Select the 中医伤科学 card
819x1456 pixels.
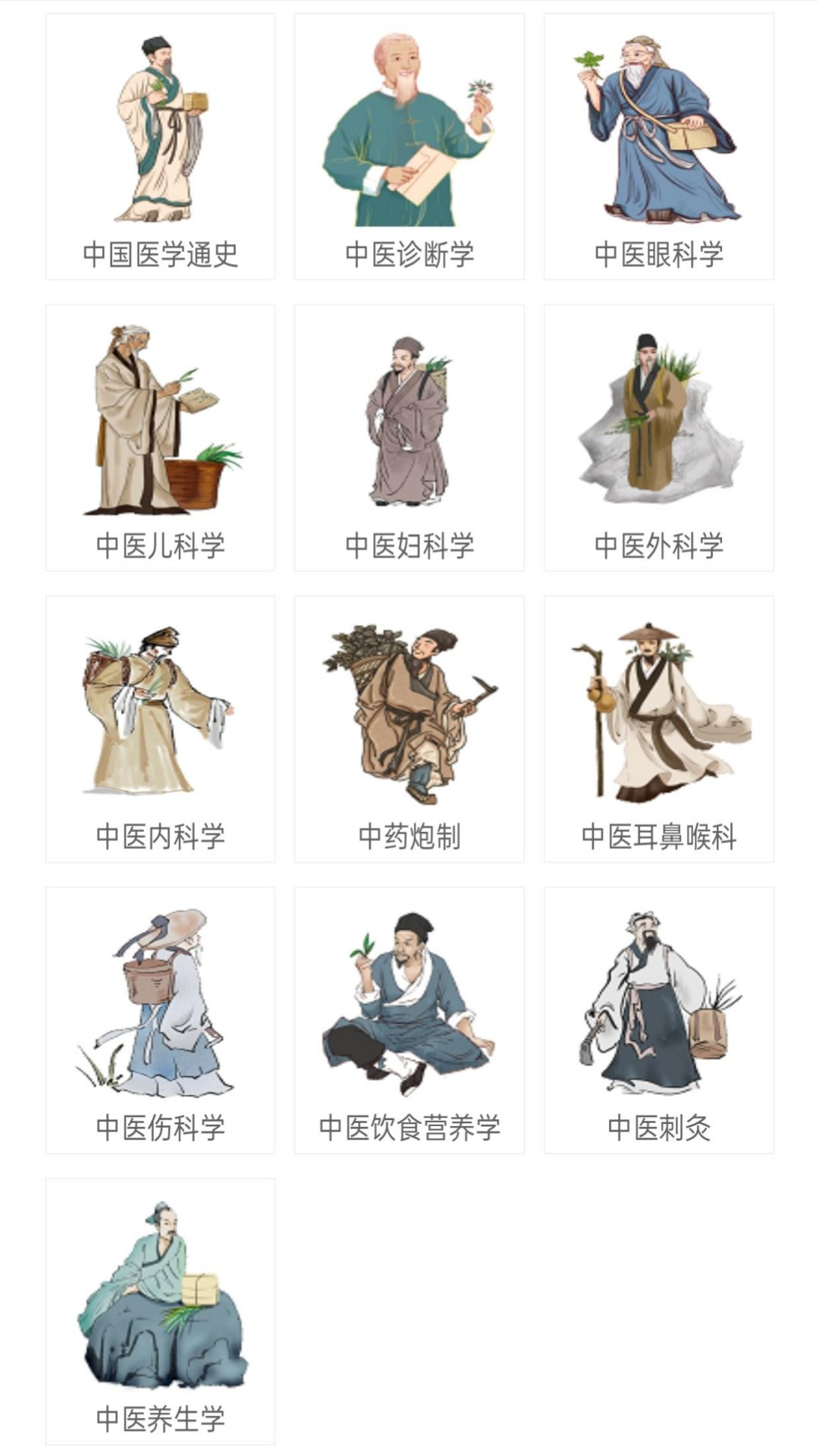(x=160, y=1020)
